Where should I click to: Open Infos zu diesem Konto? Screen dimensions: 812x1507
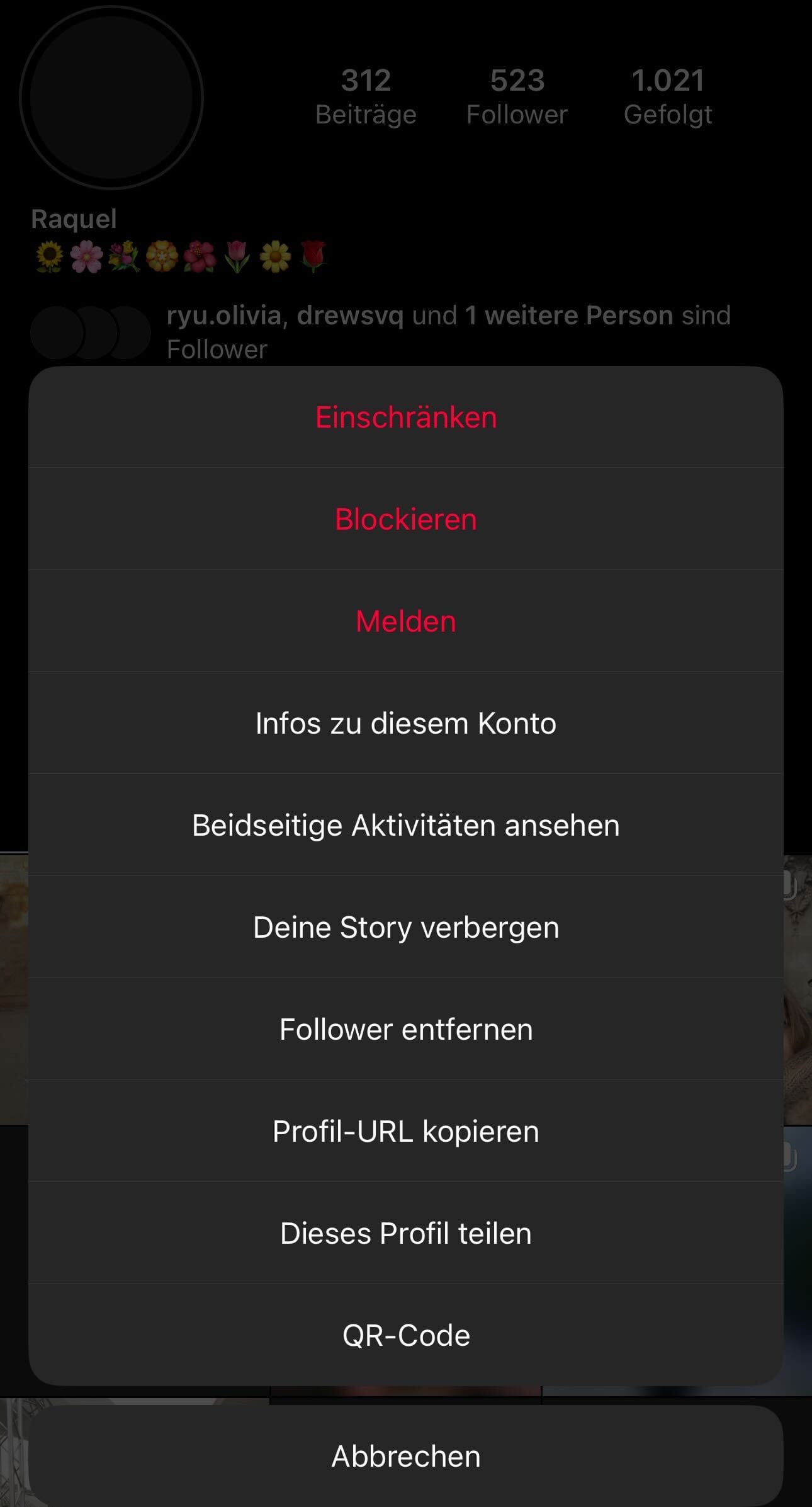406,724
